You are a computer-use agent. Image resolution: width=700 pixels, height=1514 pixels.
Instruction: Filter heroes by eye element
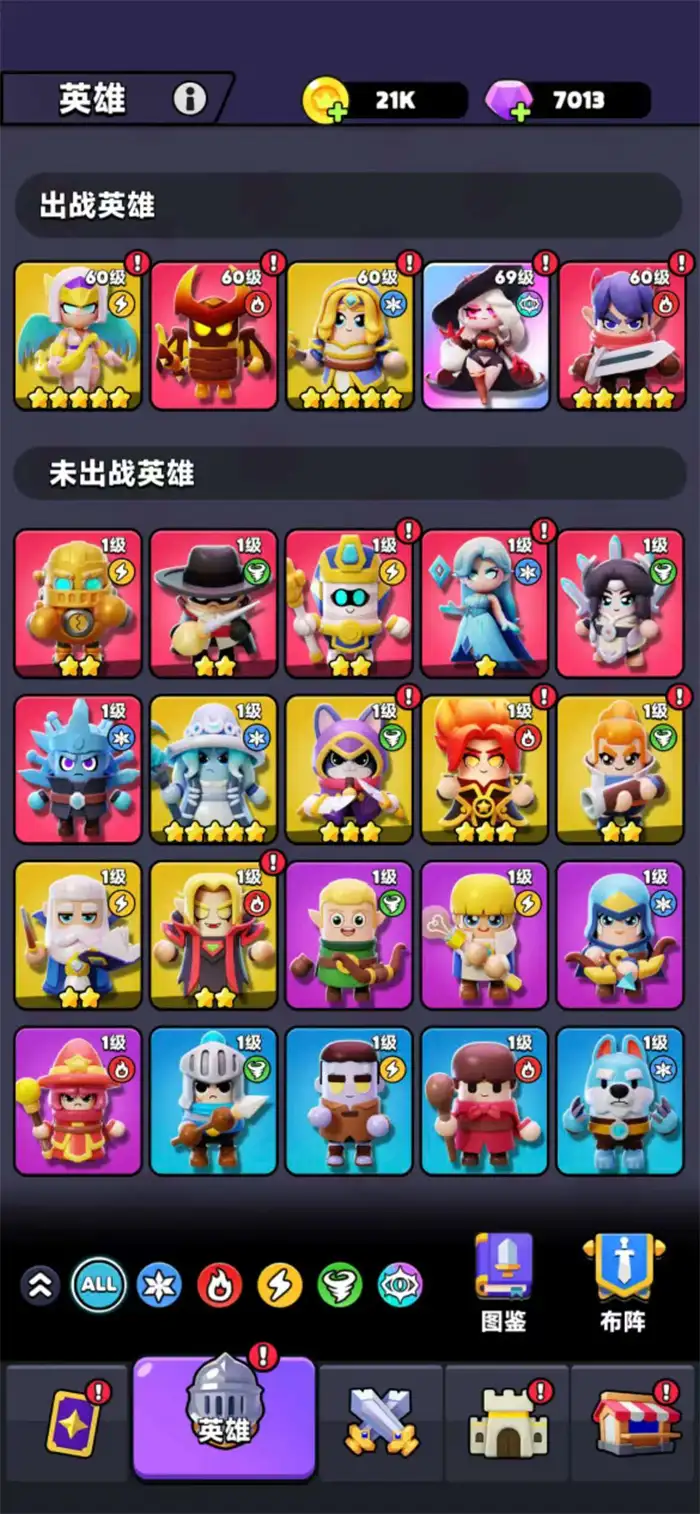point(400,1285)
